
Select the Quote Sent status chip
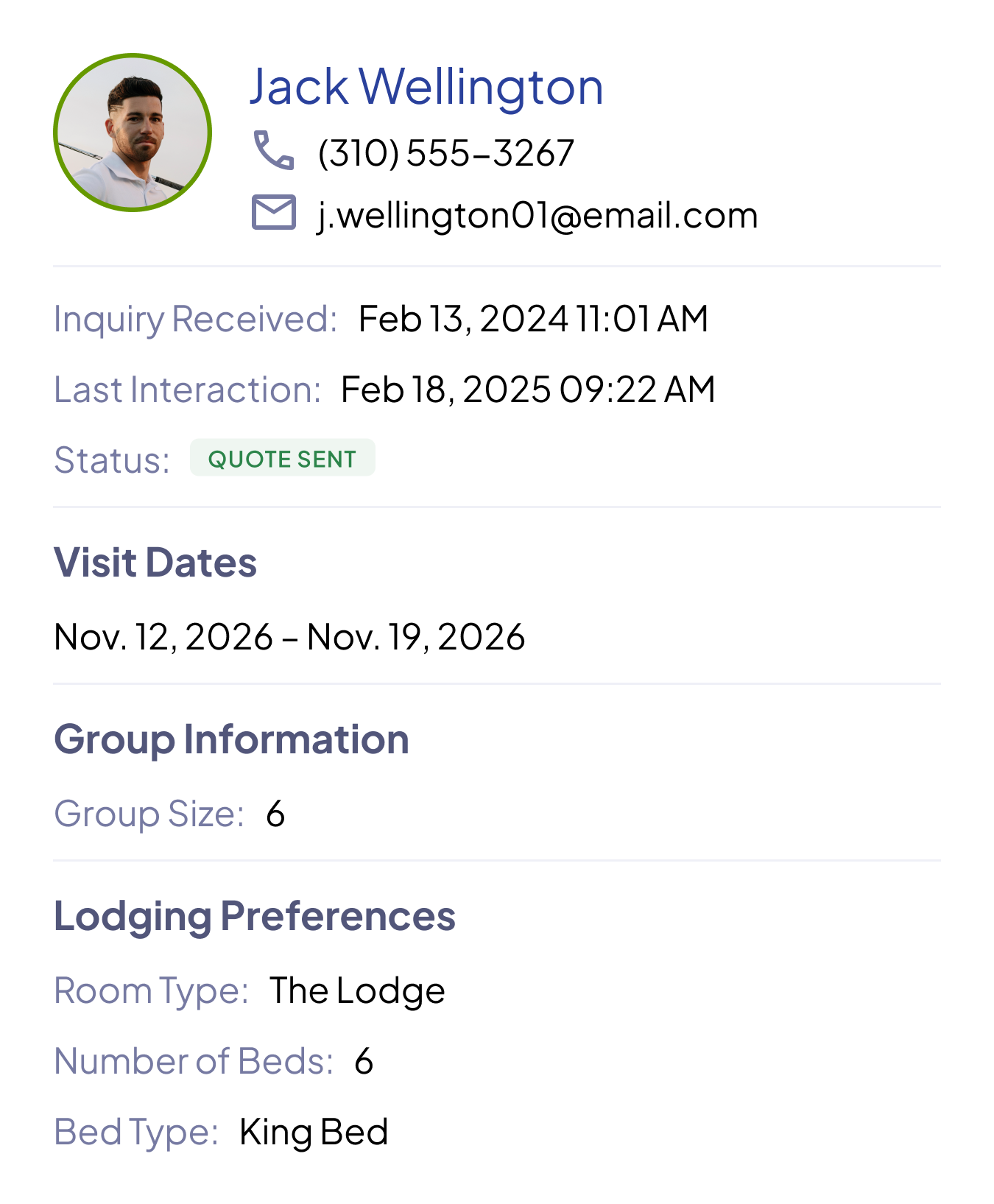click(x=283, y=458)
